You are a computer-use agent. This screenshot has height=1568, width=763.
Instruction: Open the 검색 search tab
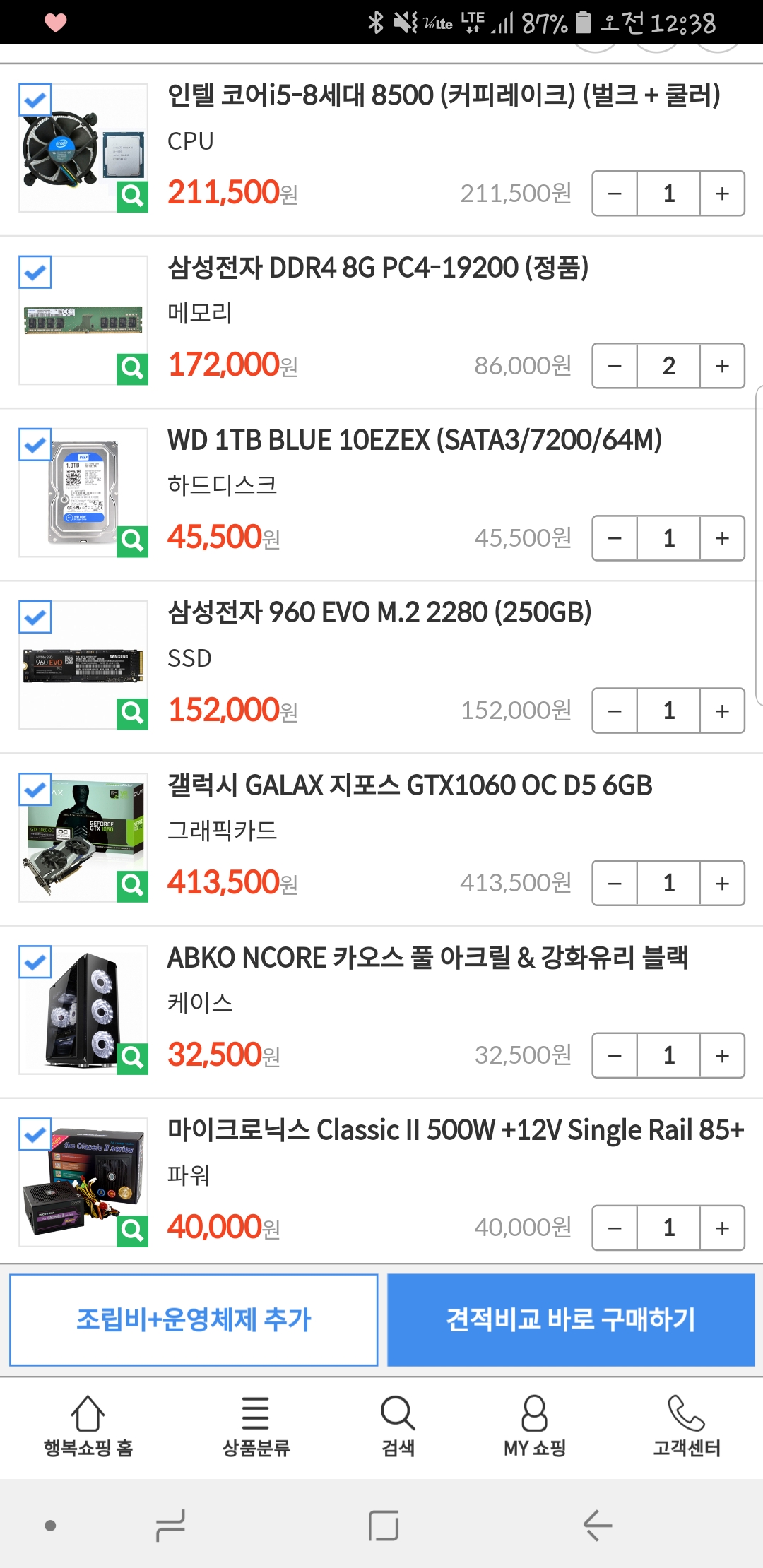[398, 1427]
